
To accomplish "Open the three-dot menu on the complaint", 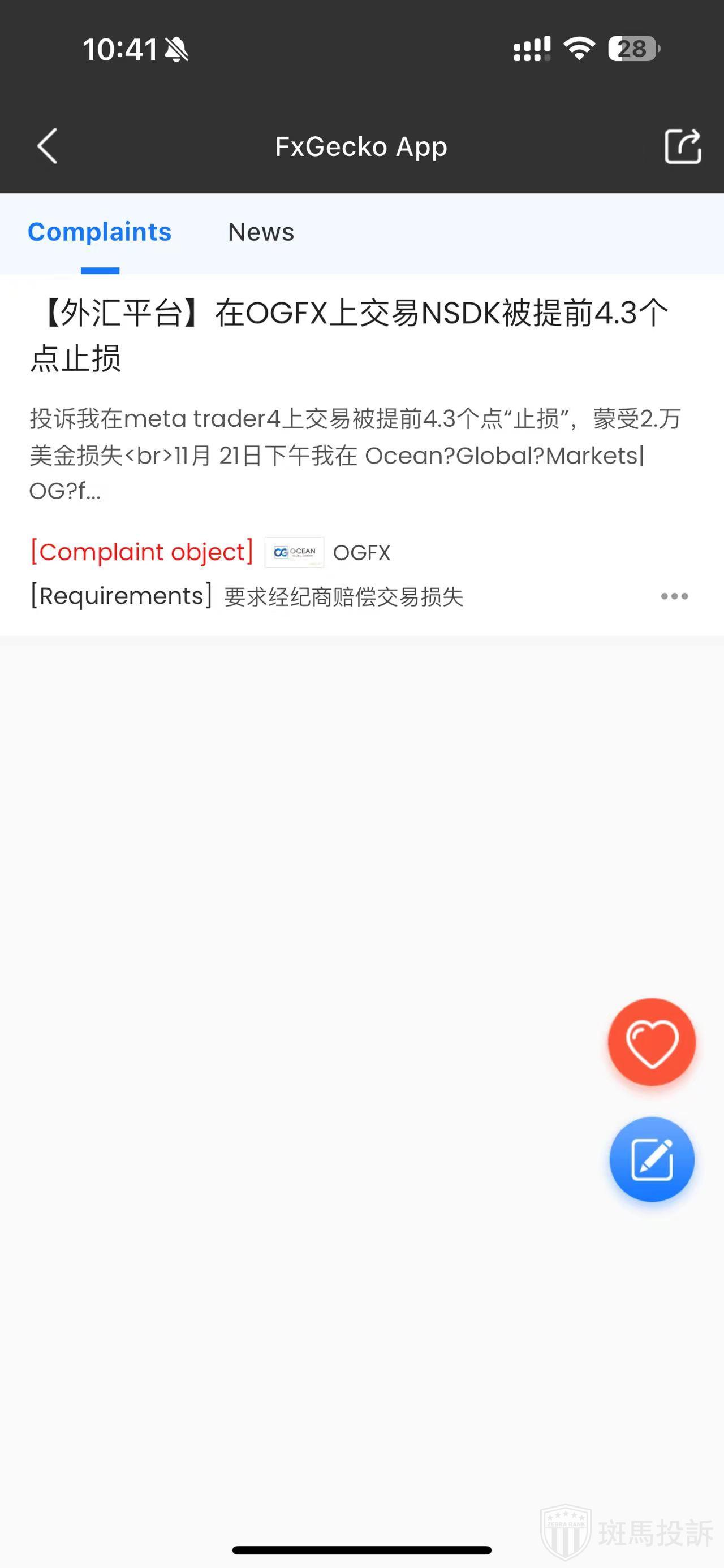I will tap(674, 596).
